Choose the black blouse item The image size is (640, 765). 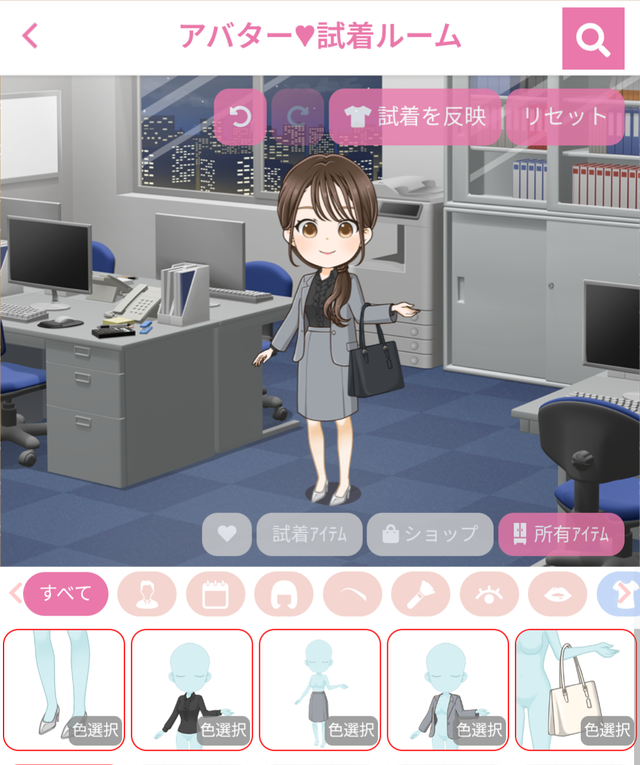coord(192,690)
